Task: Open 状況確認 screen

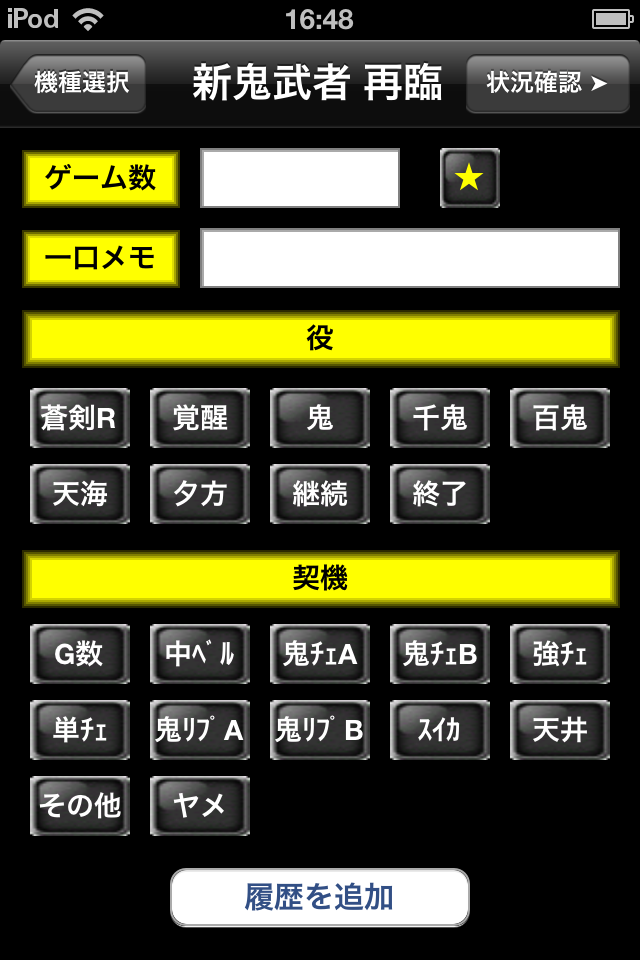Action: 546,83
